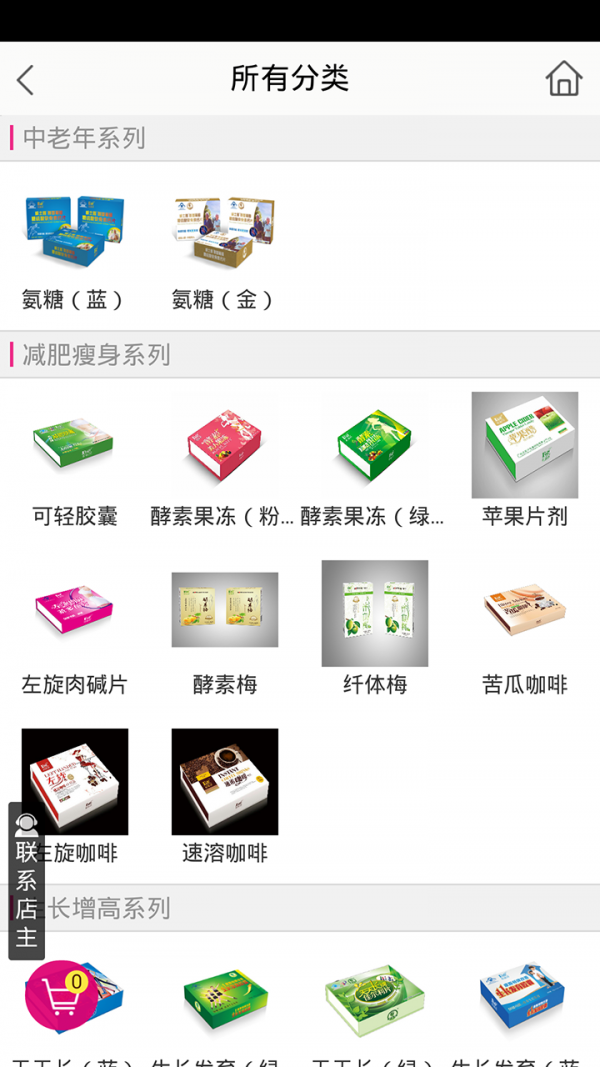This screenshot has height=1067, width=600.
Task: Go back using the top-left arrow
Action: [26, 79]
